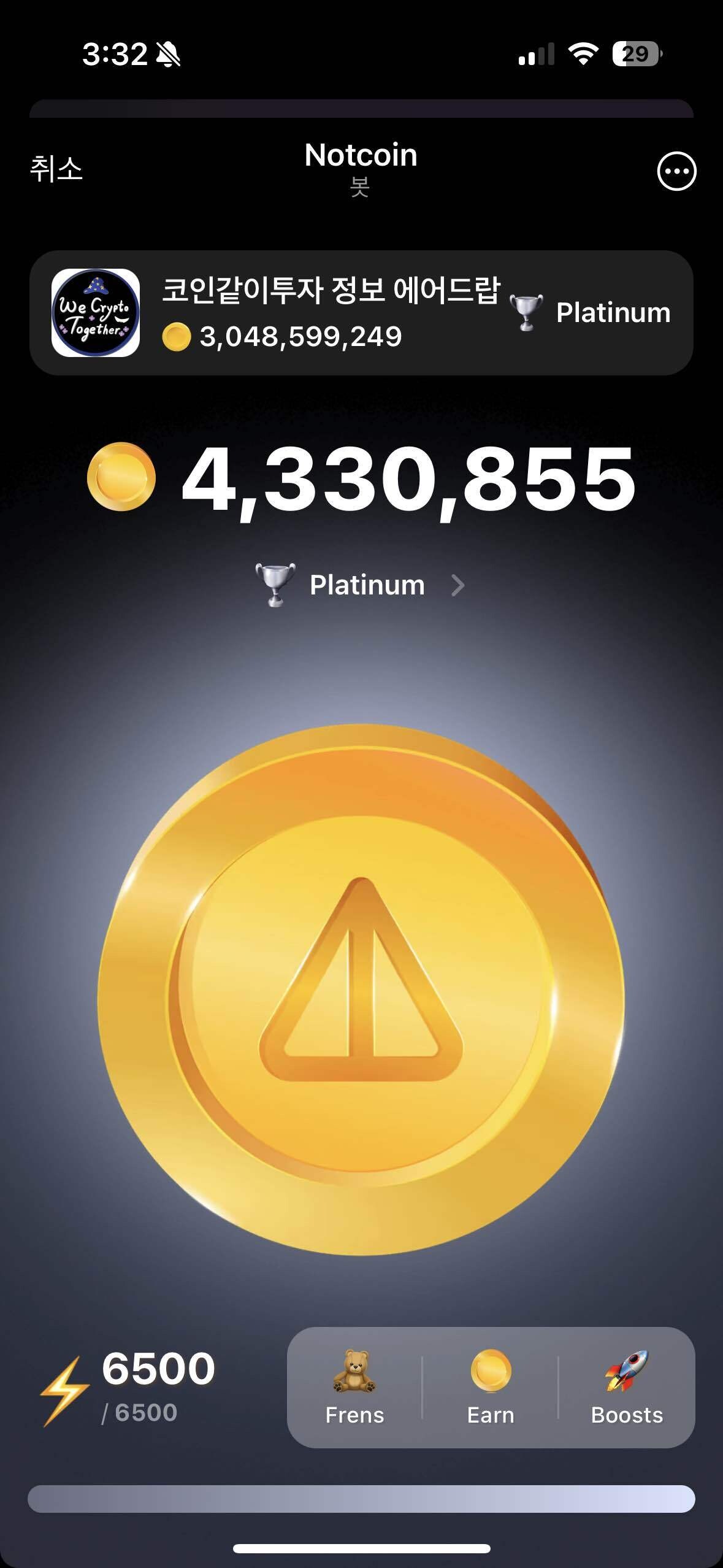Open Boosts with the rocket icon
723x1568 pixels.
627,1388
